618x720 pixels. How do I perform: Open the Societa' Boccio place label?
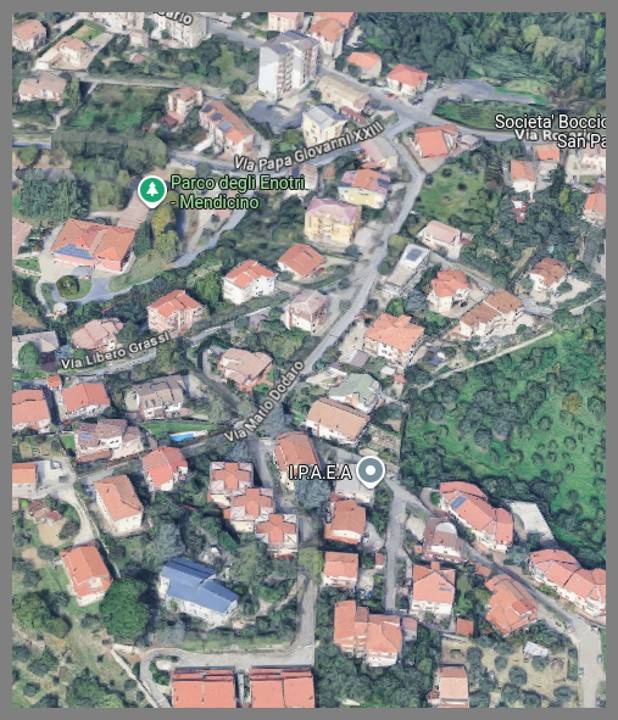coord(549,122)
